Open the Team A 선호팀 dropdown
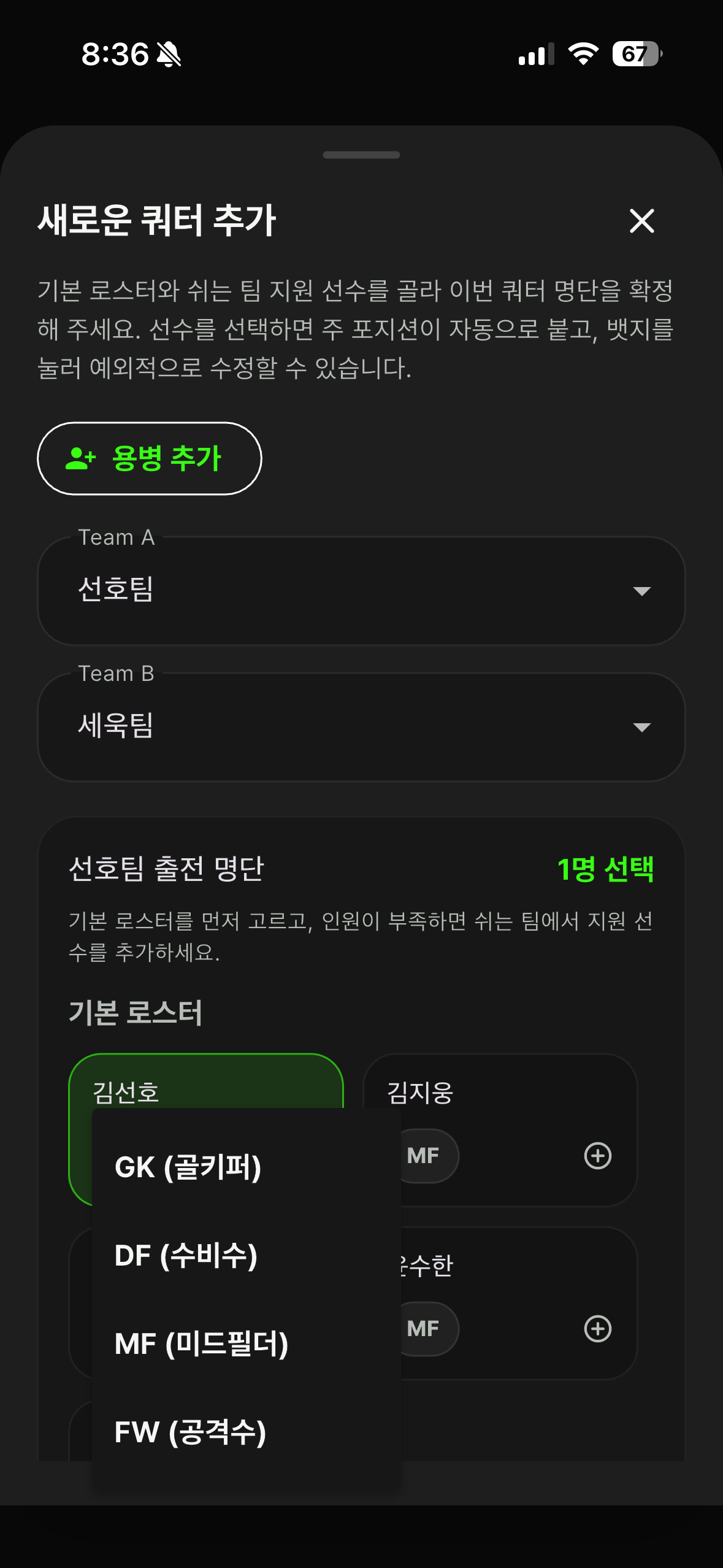Viewport: 723px width, 1568px height. tap(361, 590)
